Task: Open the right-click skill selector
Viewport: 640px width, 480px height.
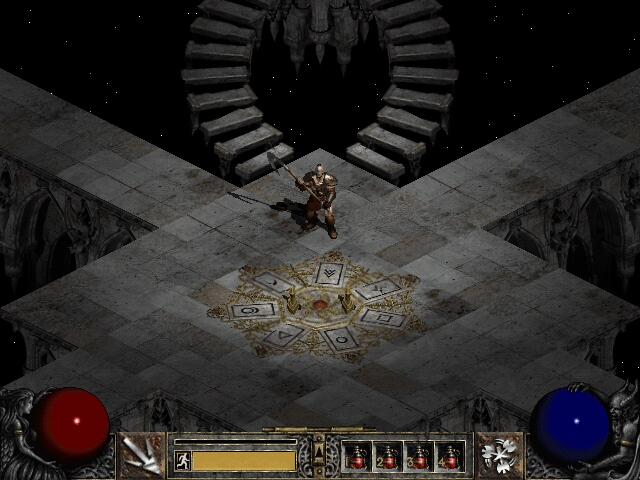Action: point(498,455)
